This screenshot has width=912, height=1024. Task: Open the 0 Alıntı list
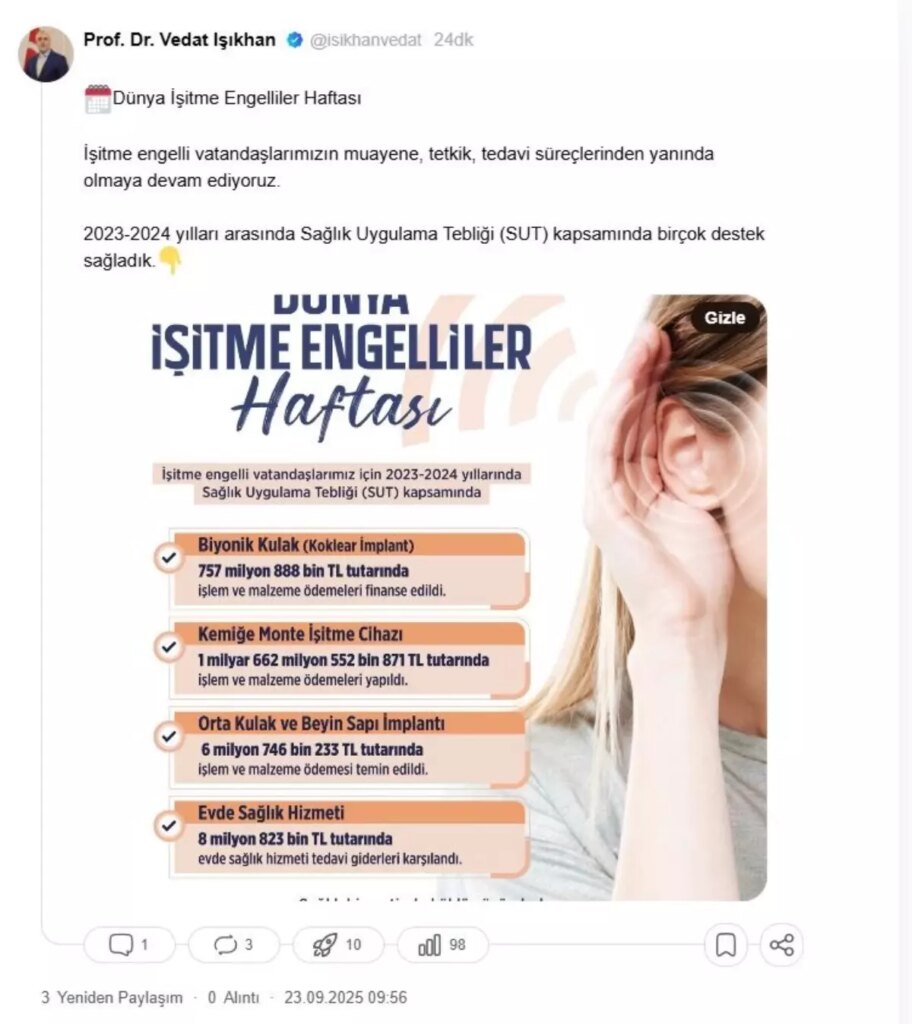coord(232,998)
